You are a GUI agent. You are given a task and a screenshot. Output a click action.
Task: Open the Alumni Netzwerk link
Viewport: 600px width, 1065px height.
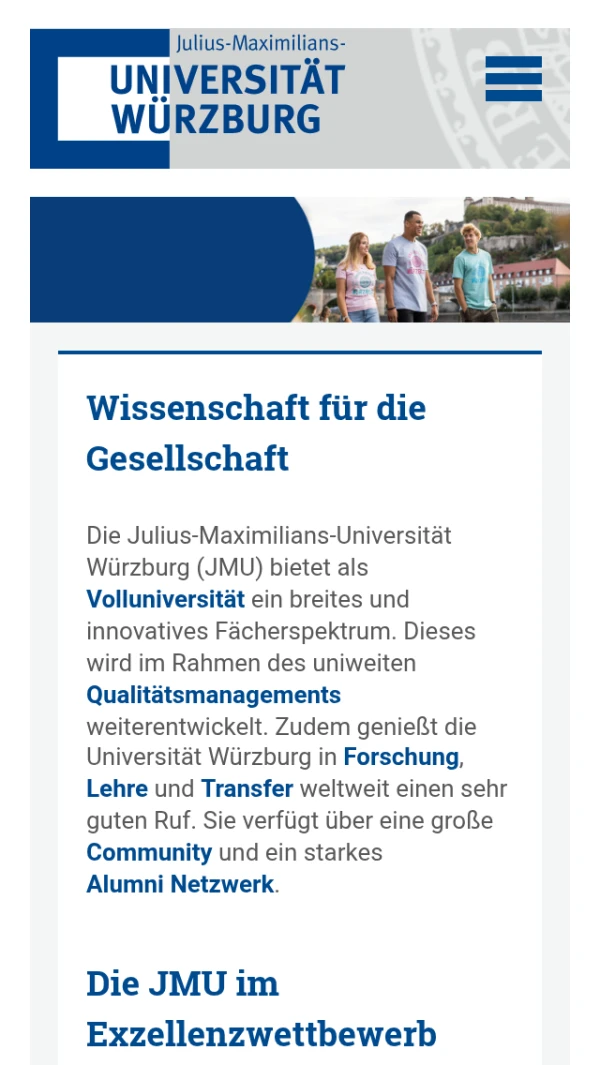[x=180, y=885]
